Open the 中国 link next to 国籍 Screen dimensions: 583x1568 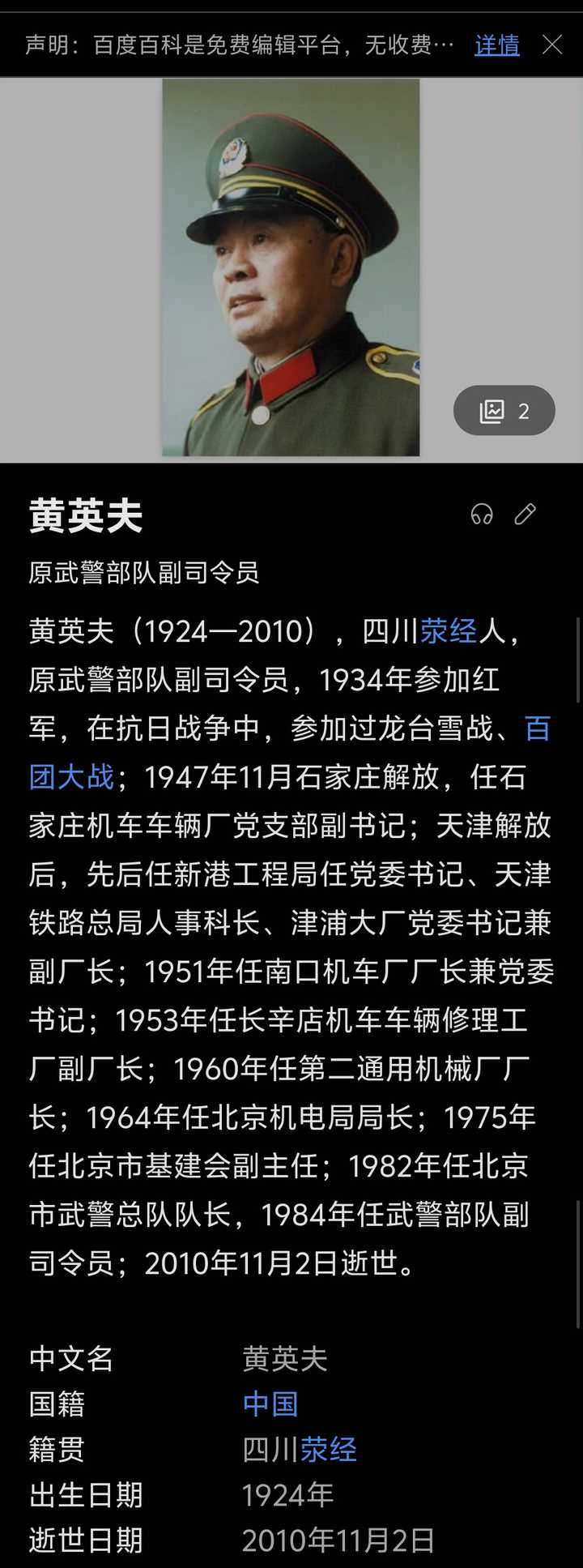coord(270,1404)
